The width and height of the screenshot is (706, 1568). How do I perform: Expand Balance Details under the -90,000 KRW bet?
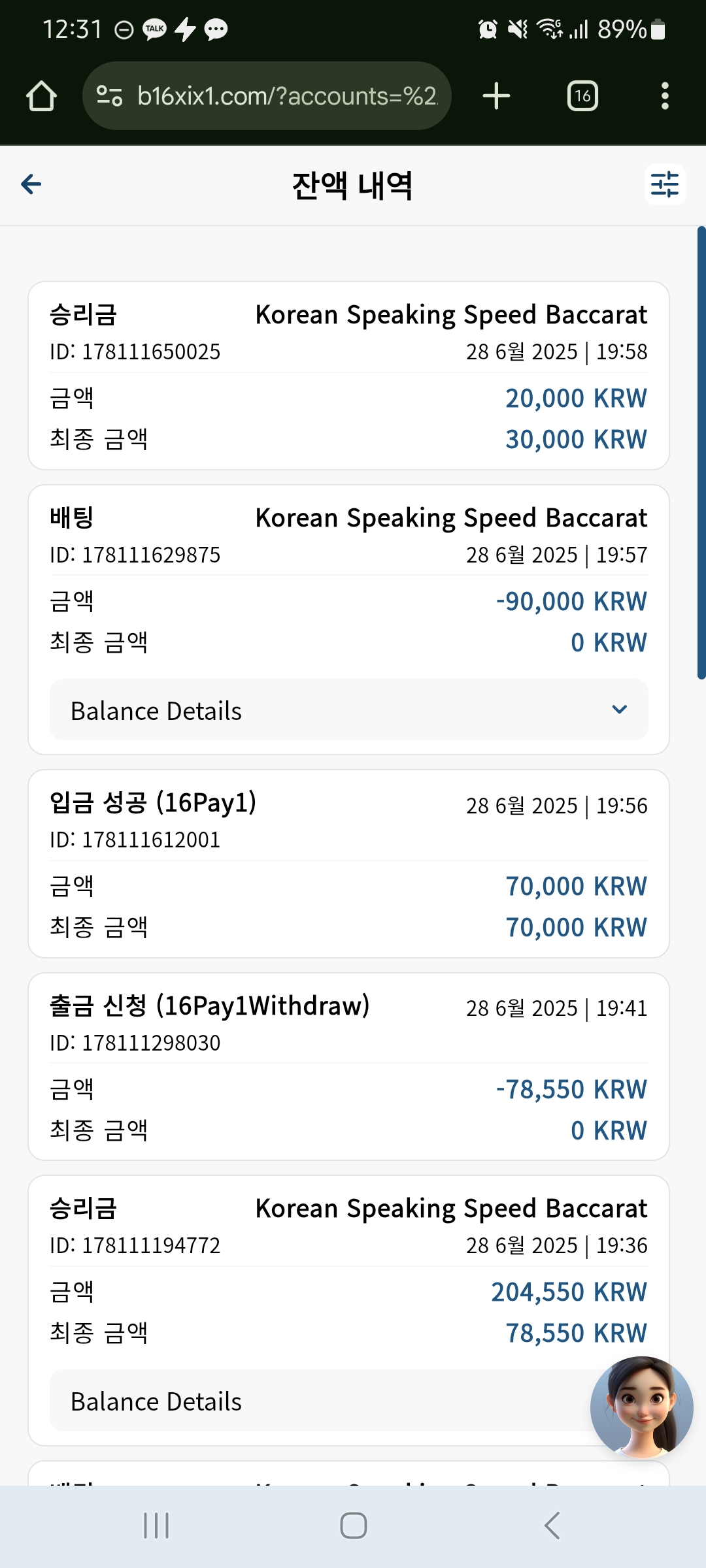pyautogui.click(x=349, y=710)
